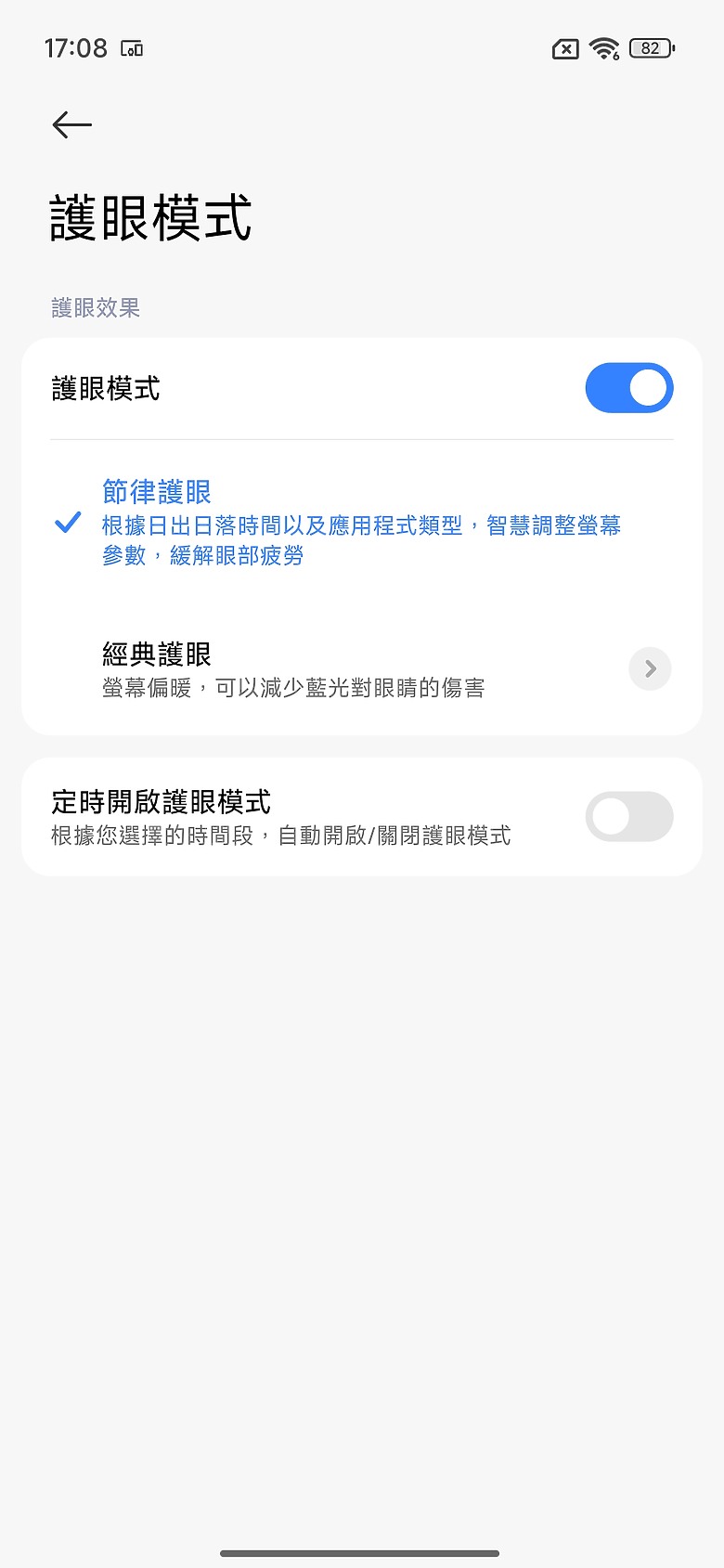Tap the 定時開啟護眼模式 description text
The height and width of the screenshot is (1568, 724).
(281, 836)
